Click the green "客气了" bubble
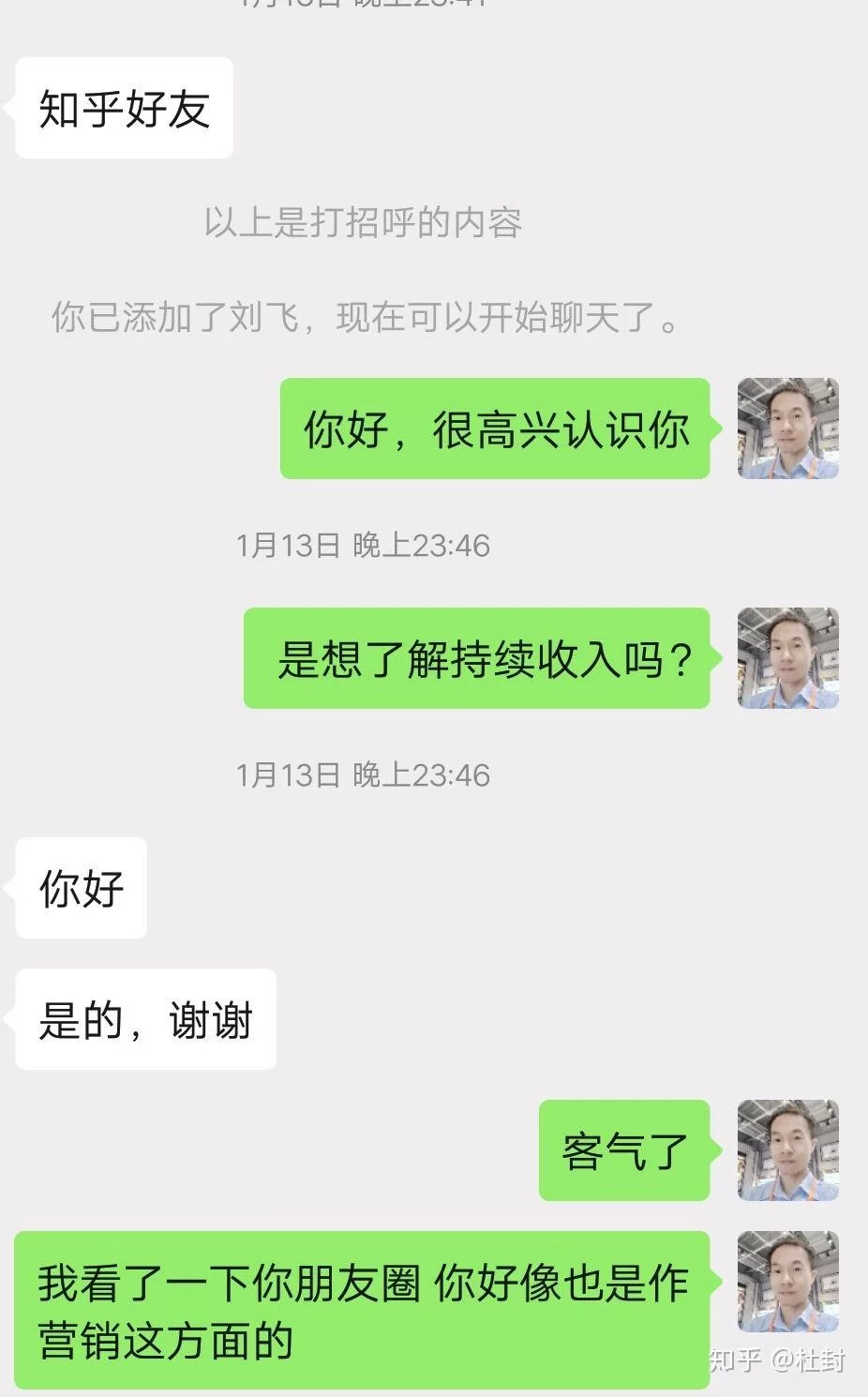 (x=624, y=1152)
